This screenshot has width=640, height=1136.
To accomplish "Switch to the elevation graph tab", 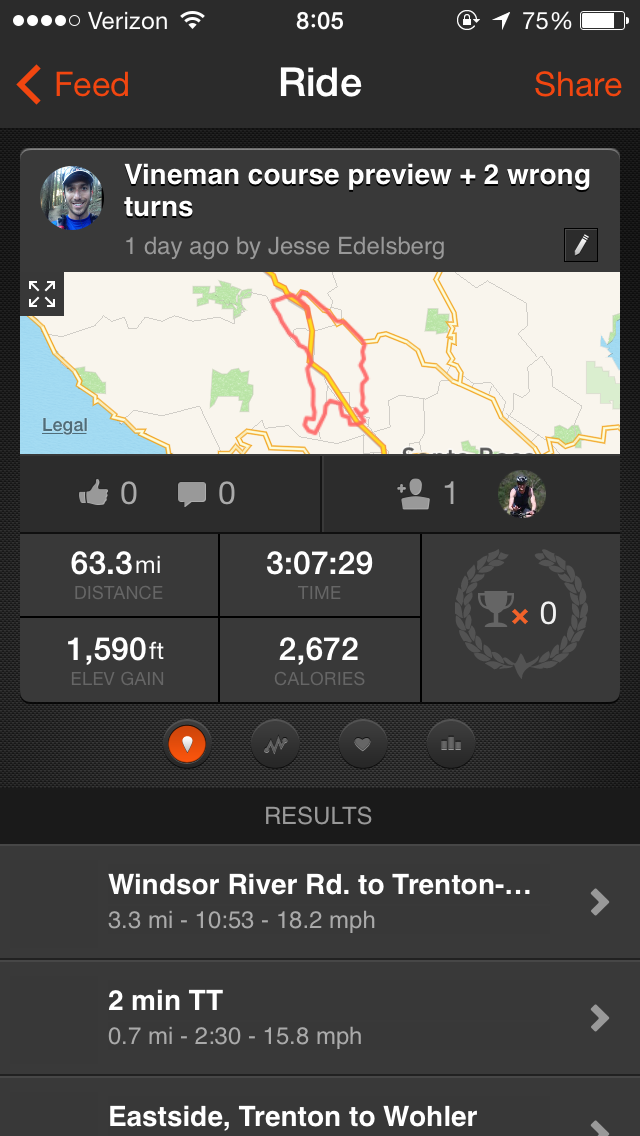I will click(275, 743).
